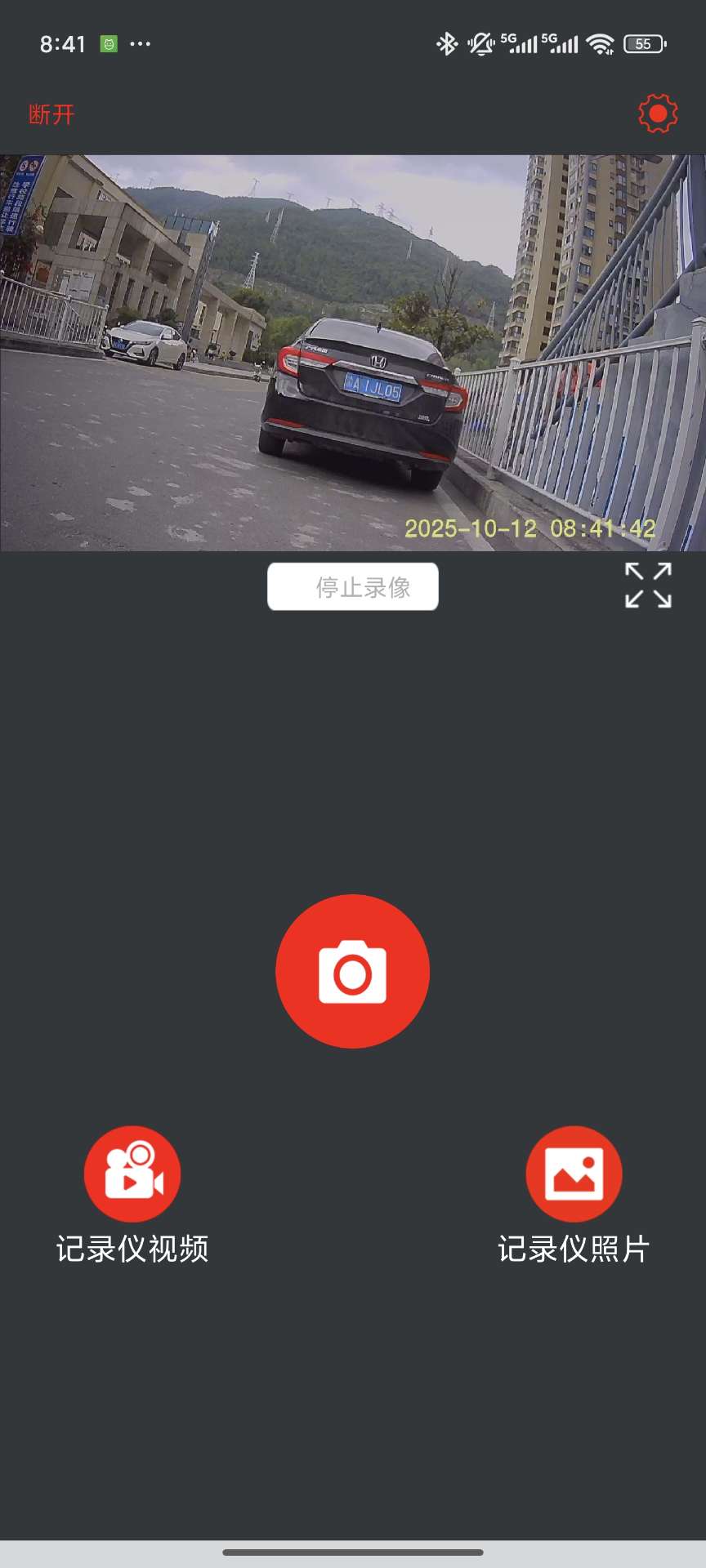706x1568 pixels.
Task: Tap 断开 to disconnect the dashcam
Action: [51, 114]
